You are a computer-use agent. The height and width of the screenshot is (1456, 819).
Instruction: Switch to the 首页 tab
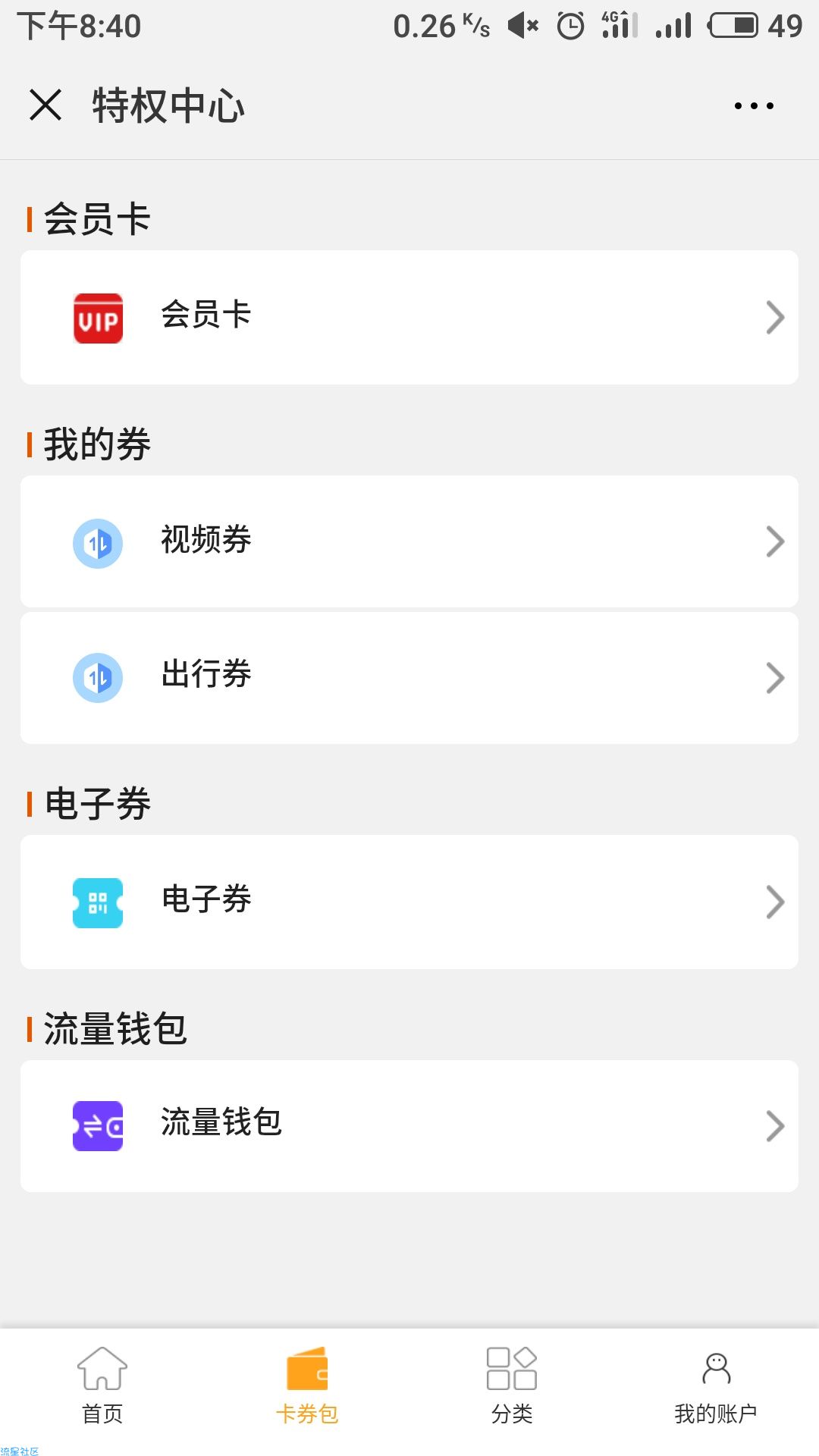point(102,1386)
